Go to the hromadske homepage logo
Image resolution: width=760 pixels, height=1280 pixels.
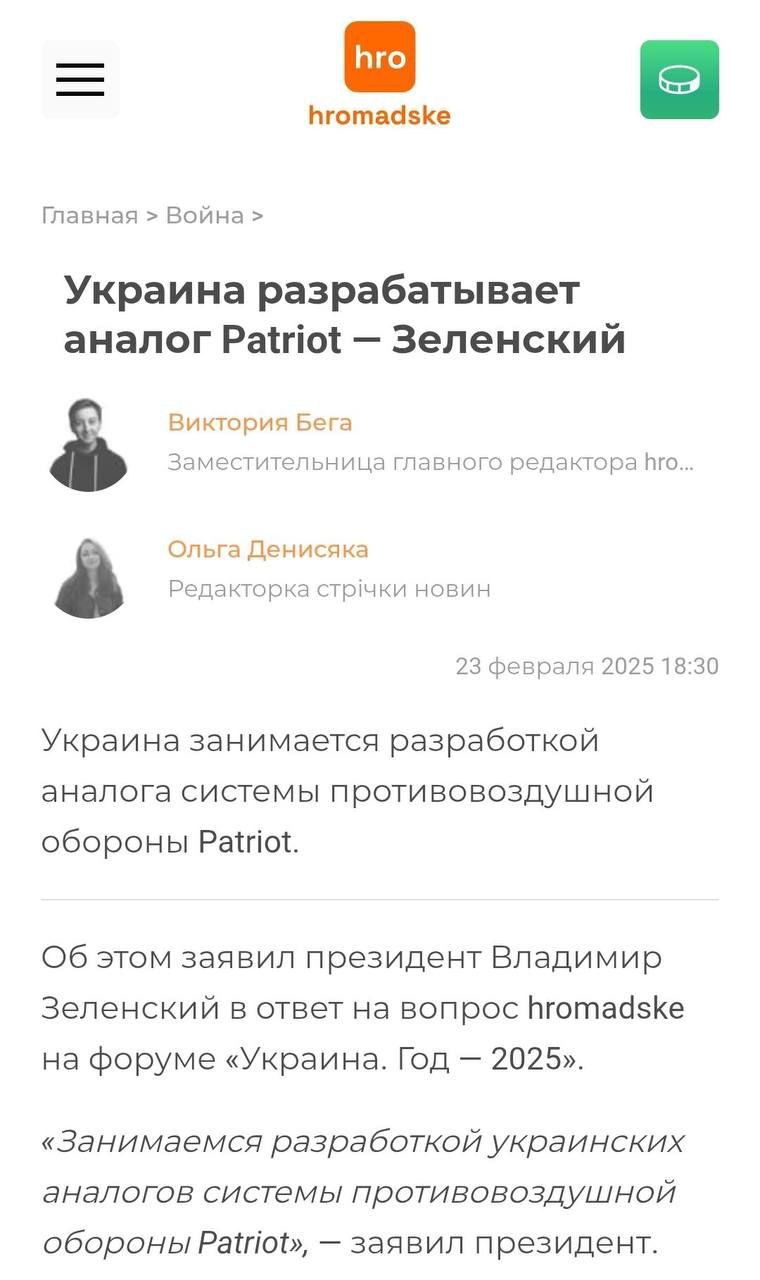point(379,75)
